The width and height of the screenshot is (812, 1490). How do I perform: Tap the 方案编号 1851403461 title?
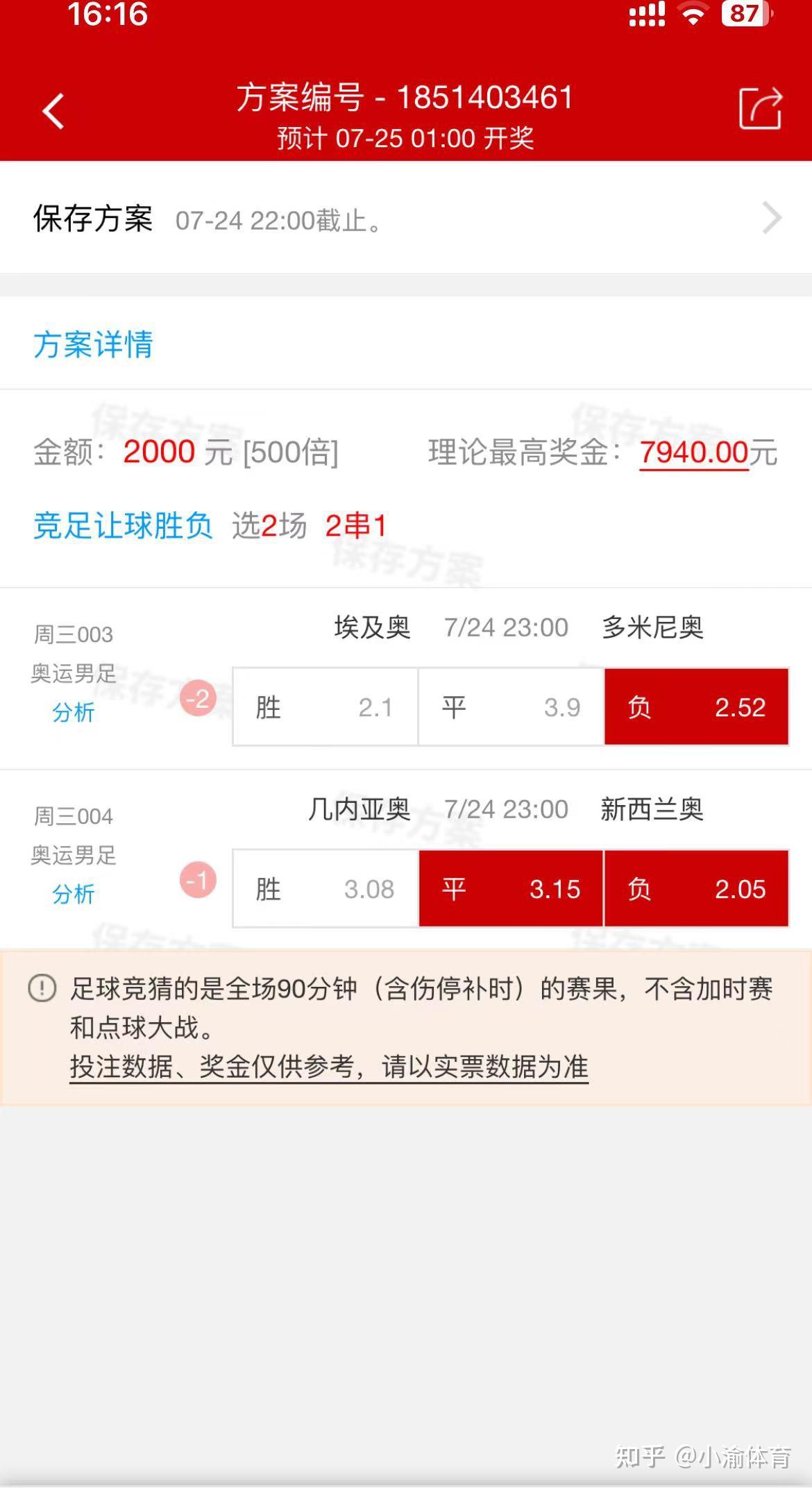[x=404, y=97]
